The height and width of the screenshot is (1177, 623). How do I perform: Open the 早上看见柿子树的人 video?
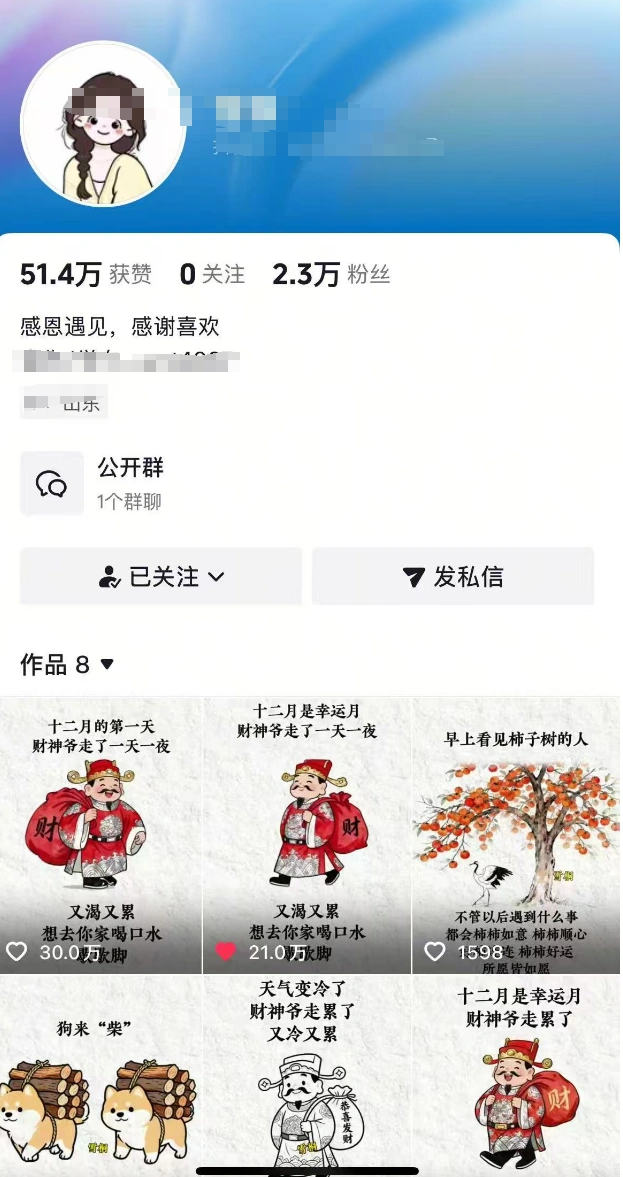(x=516, y=835)
